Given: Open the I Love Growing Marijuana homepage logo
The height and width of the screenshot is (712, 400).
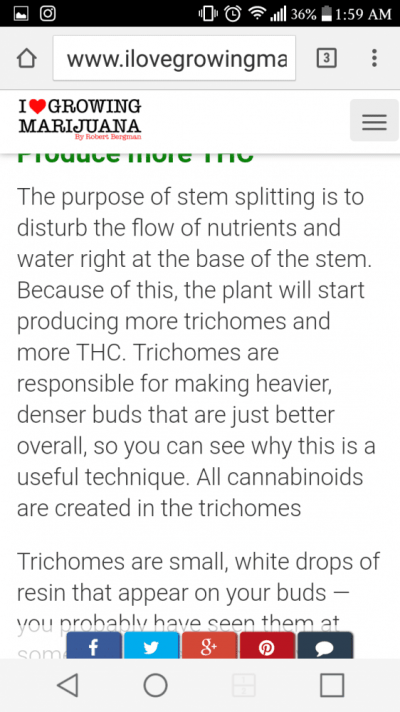Looking at the screenshot, I should pos(80,119).
